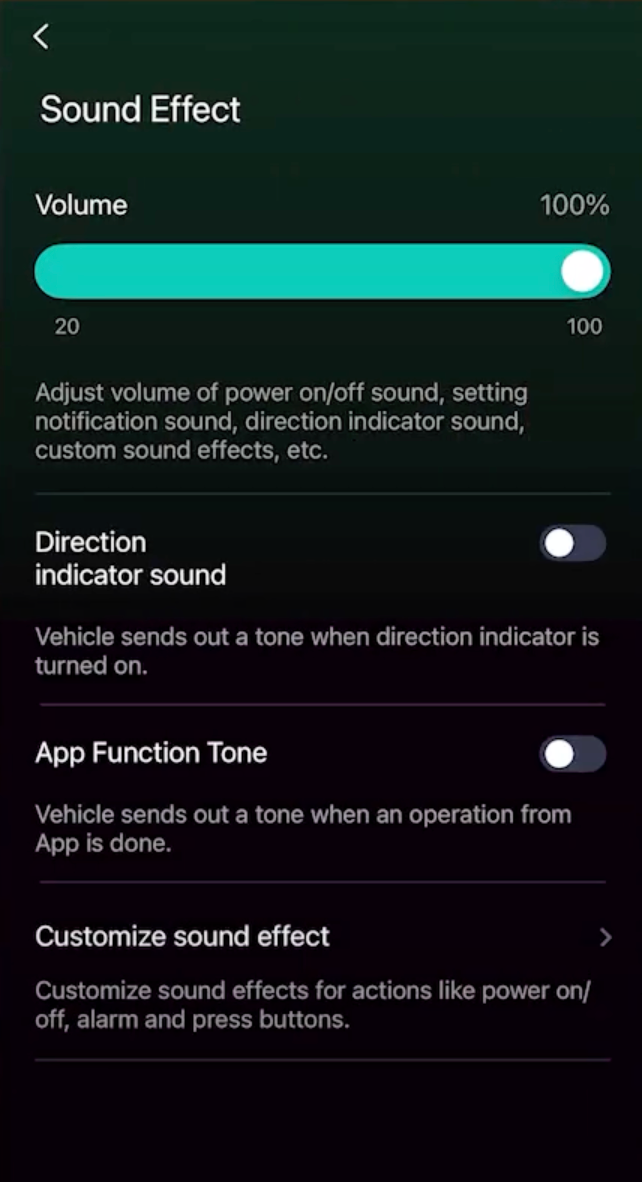
Task: Tap the Volume slider track
Action: pos(323,271)
